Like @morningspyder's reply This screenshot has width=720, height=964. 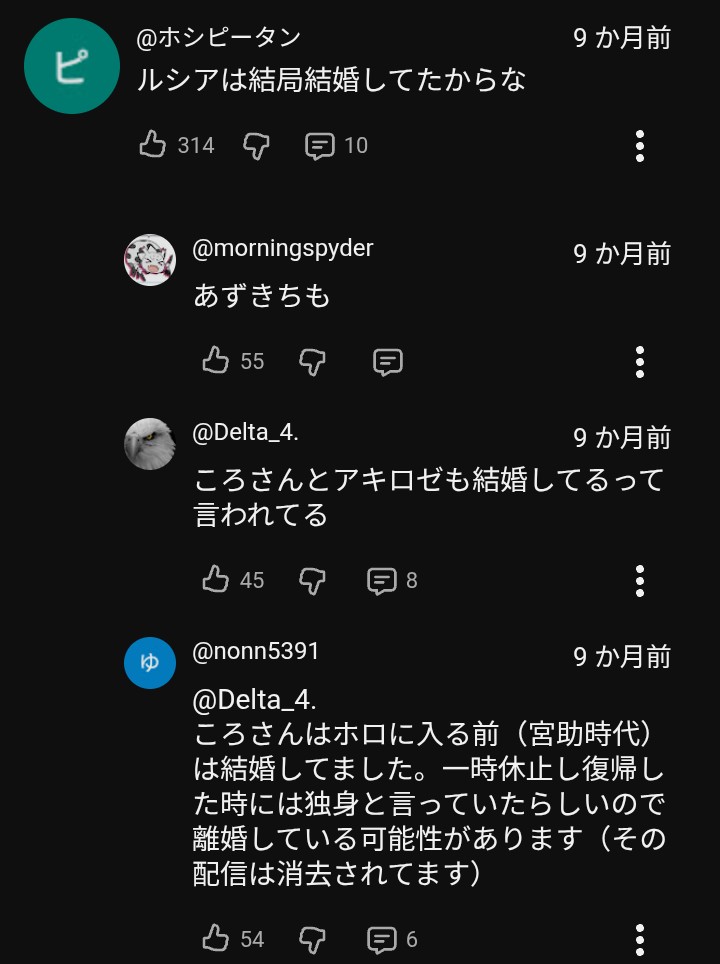pos(215,360)
